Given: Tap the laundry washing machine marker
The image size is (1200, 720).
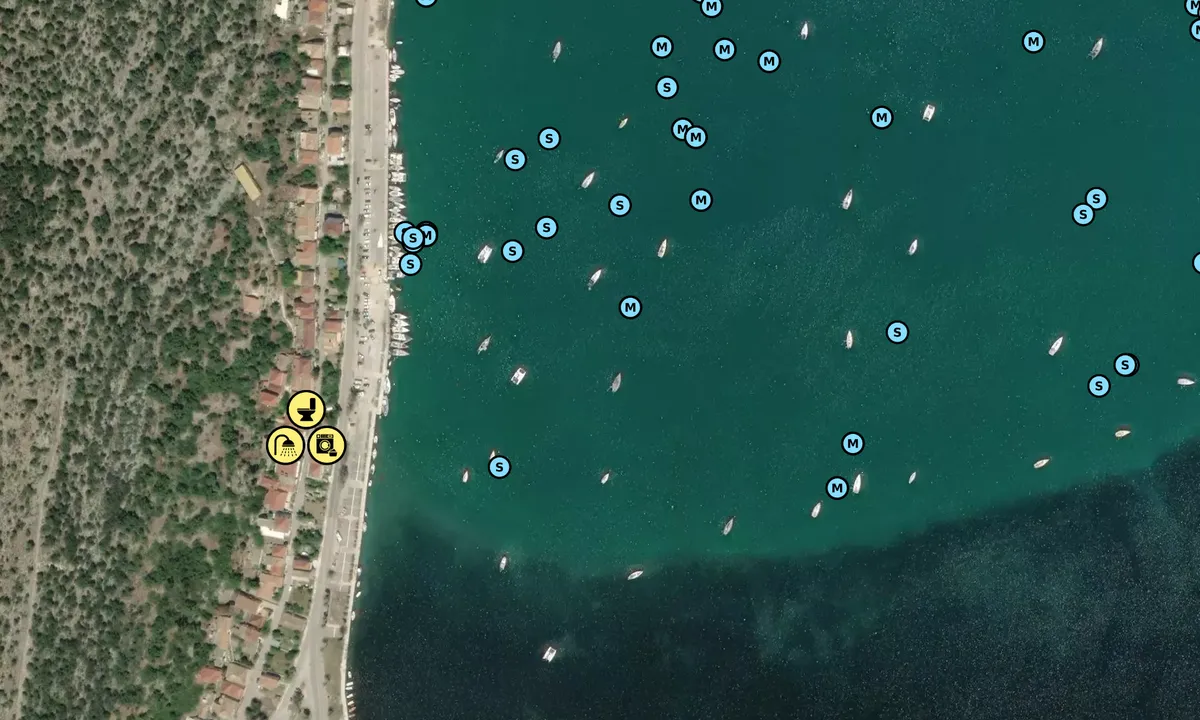Looking at the screenshot, I should click(326, 445).
